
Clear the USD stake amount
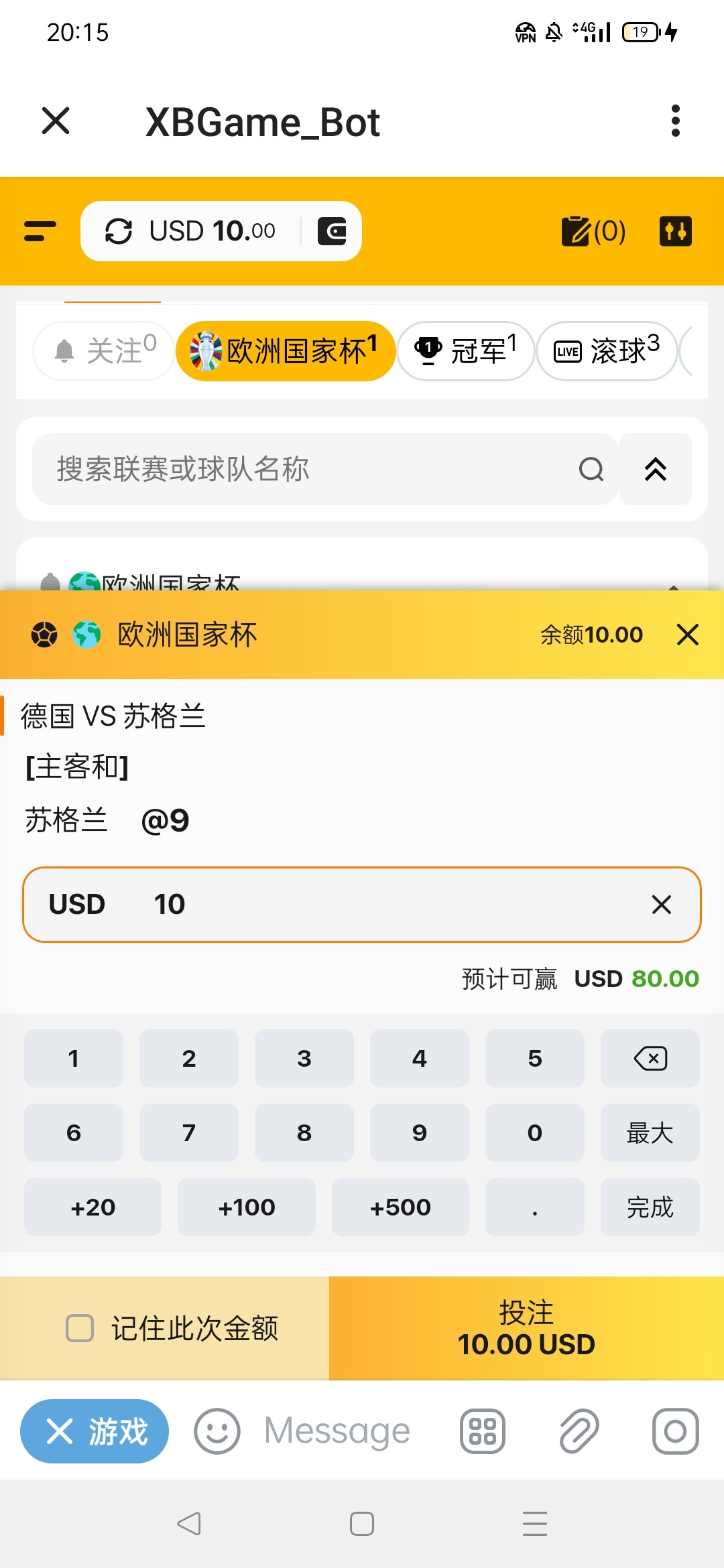click(662, 905)
